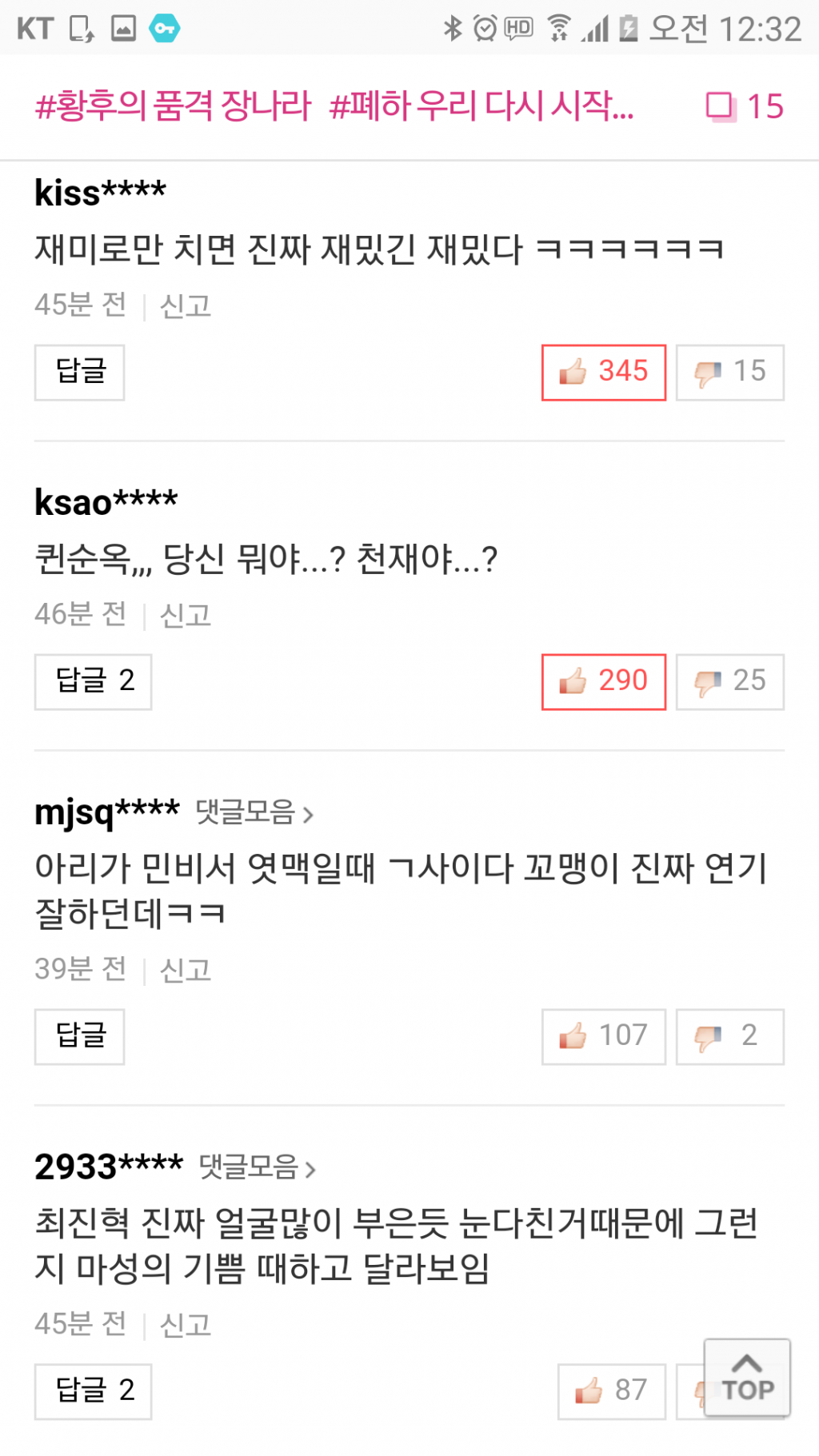Like mjsq****'s comment with 107 likes
The width and height of the screenshot is (819, 1456).
point(604,1037)
